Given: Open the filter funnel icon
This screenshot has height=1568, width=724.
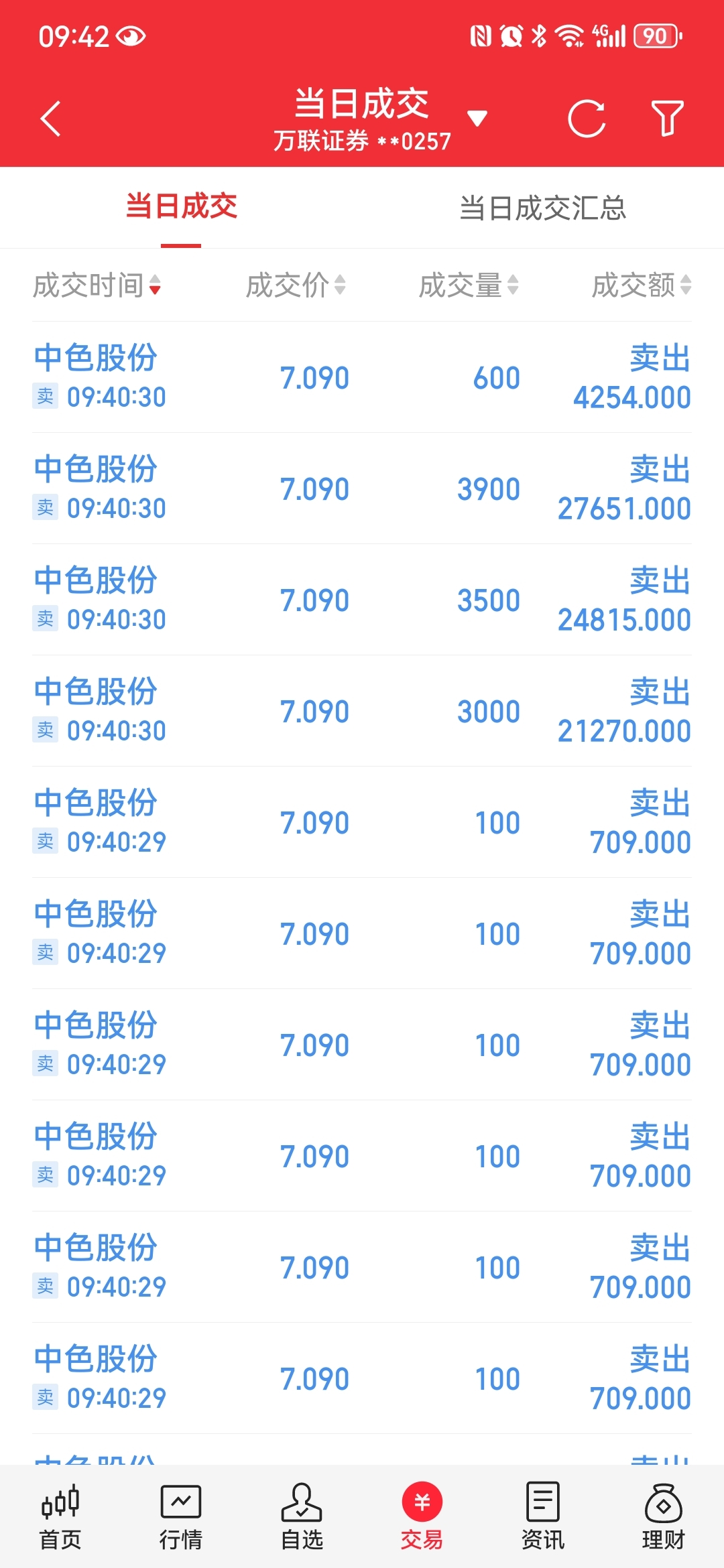Looking at the screenshot, I should tap(667, 119).
